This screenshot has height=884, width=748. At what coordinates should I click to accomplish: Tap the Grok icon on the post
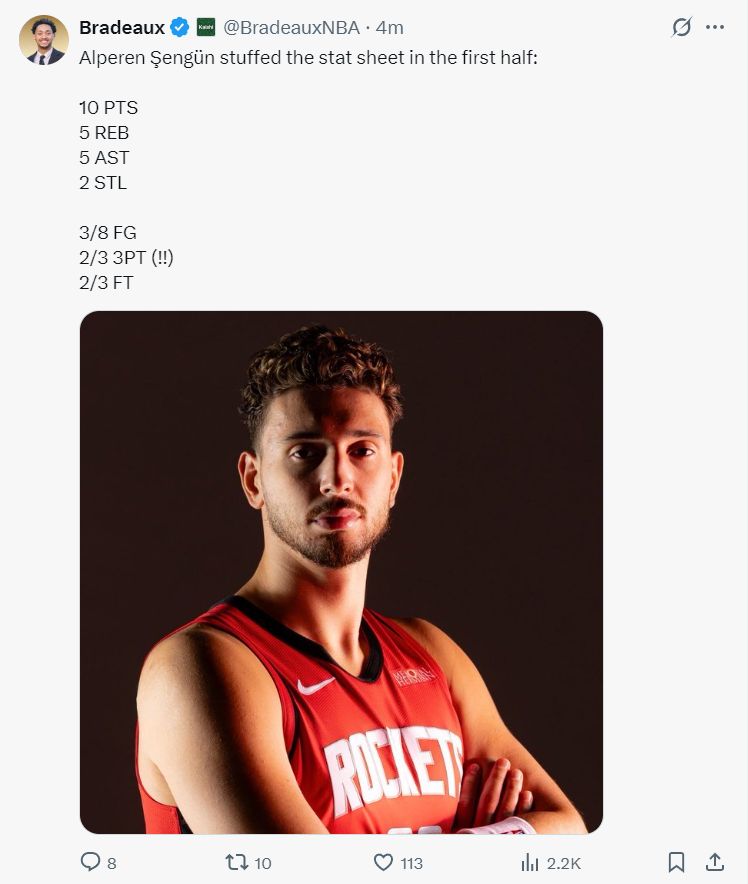pos(681,27)
